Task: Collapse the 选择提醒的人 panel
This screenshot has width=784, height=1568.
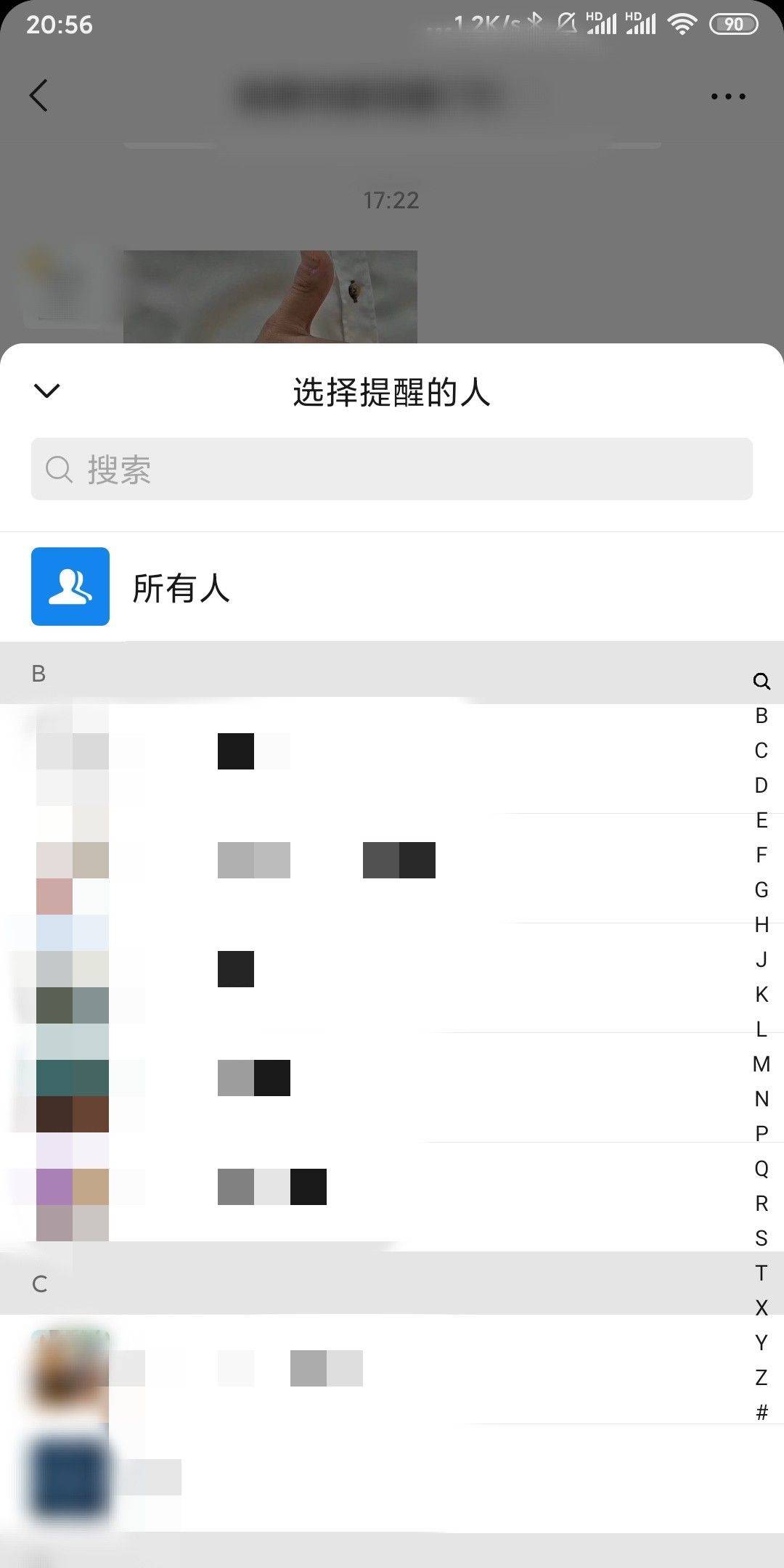Action: pyautogui.click(x=47, y=391)
